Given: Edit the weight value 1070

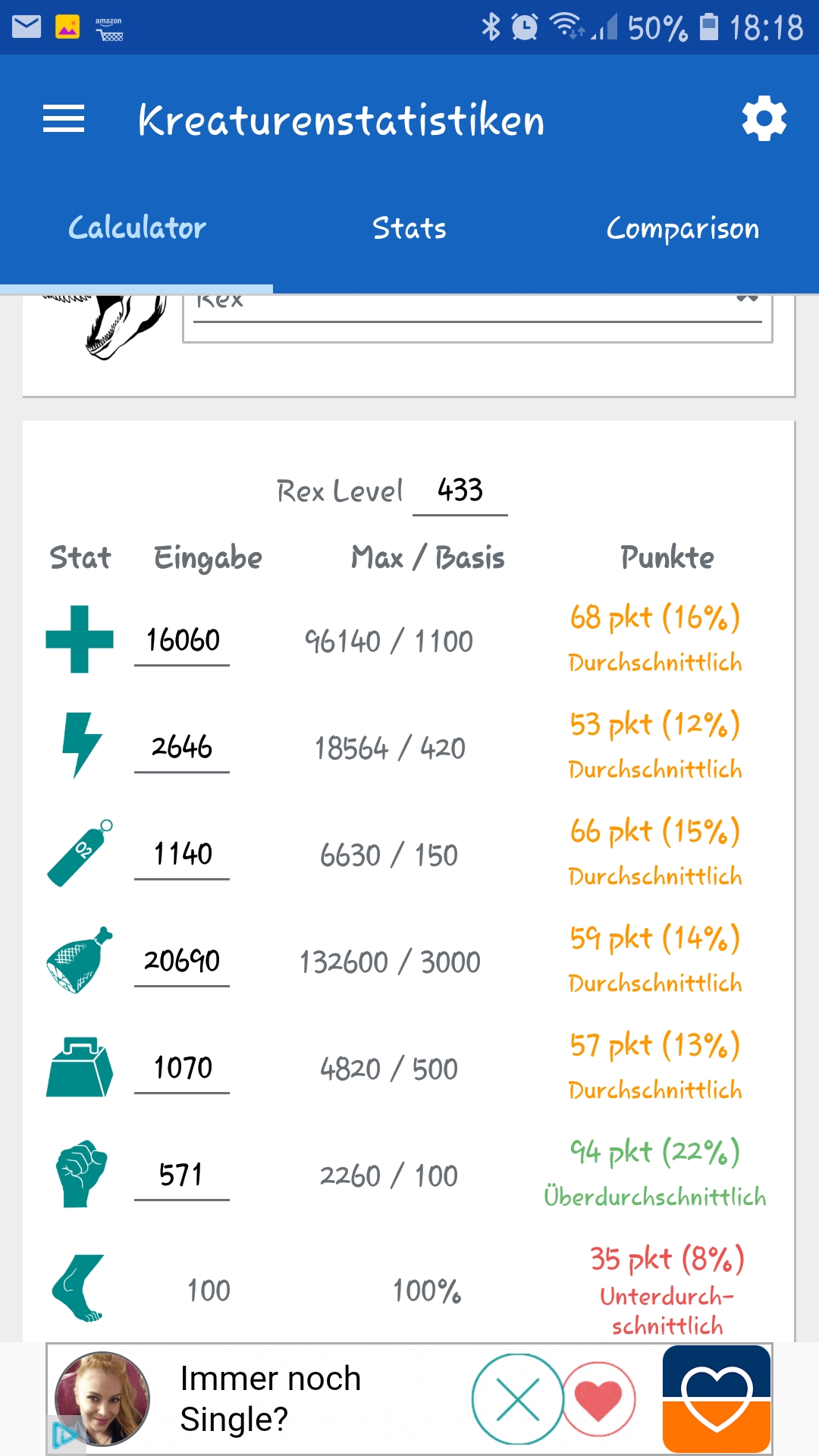Looking at the screenshot, I should click(x=182, y=1069).
